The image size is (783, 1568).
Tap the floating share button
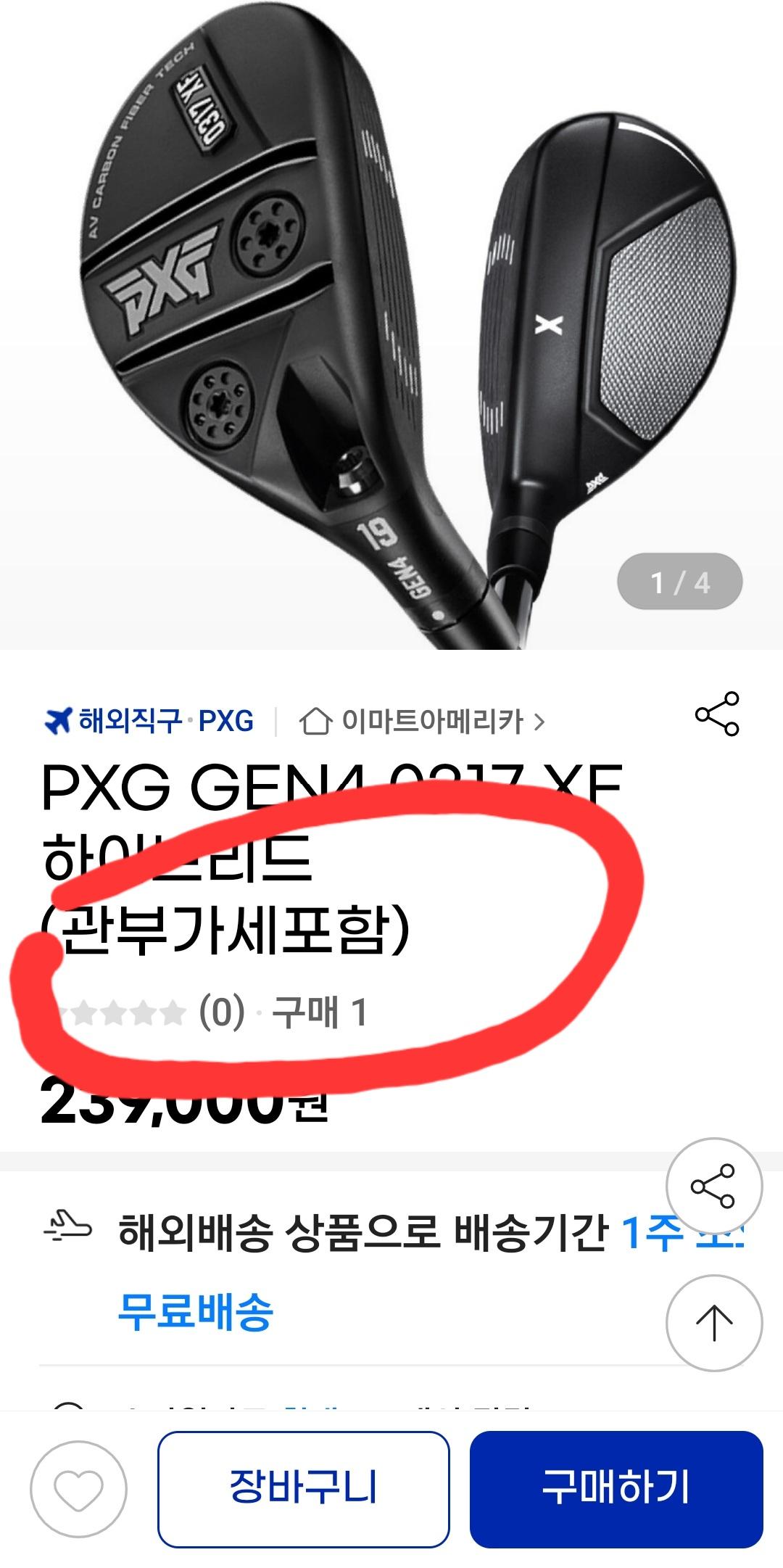pos(714,1186)
